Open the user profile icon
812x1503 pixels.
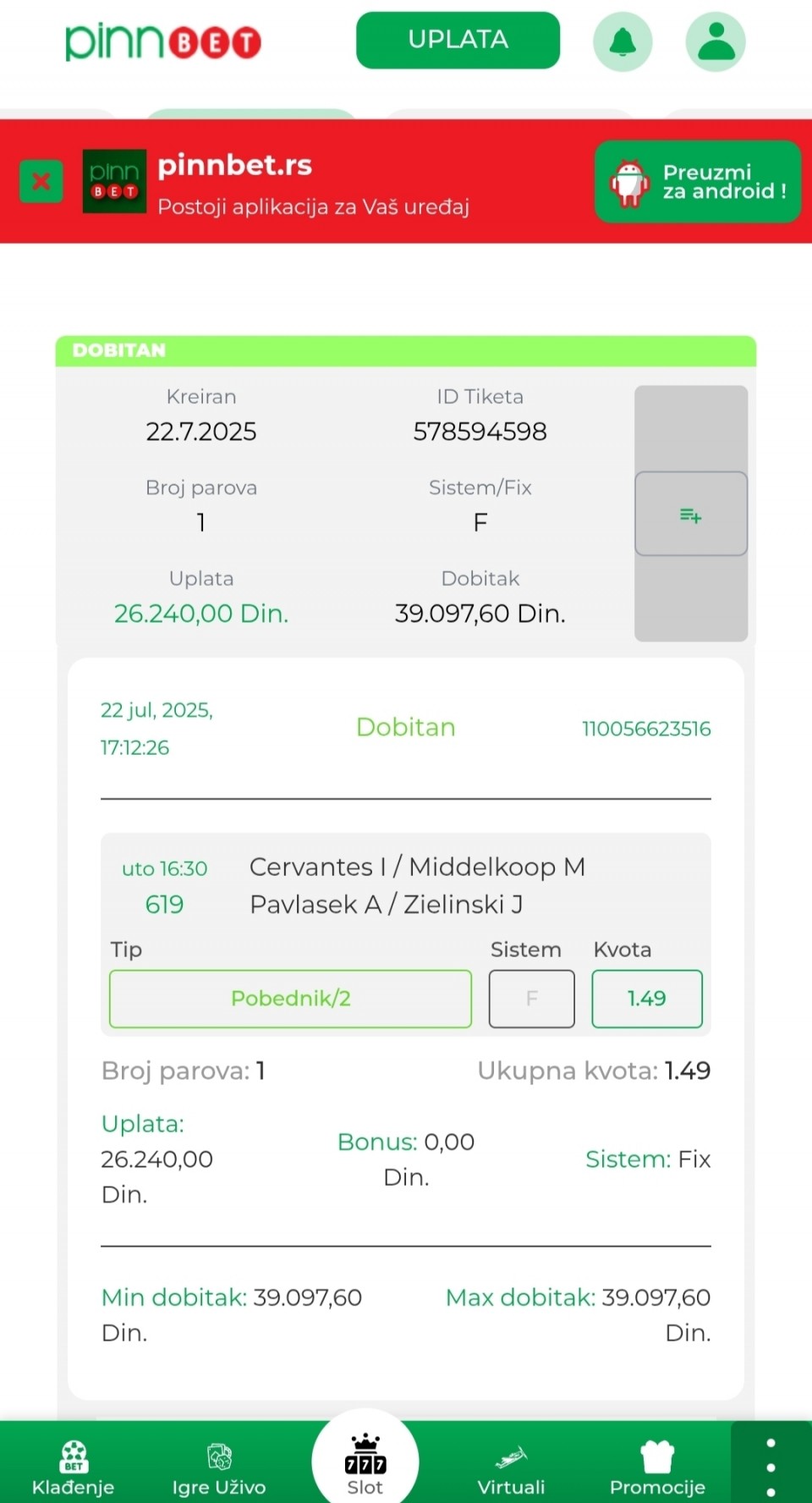click(716, 41)
